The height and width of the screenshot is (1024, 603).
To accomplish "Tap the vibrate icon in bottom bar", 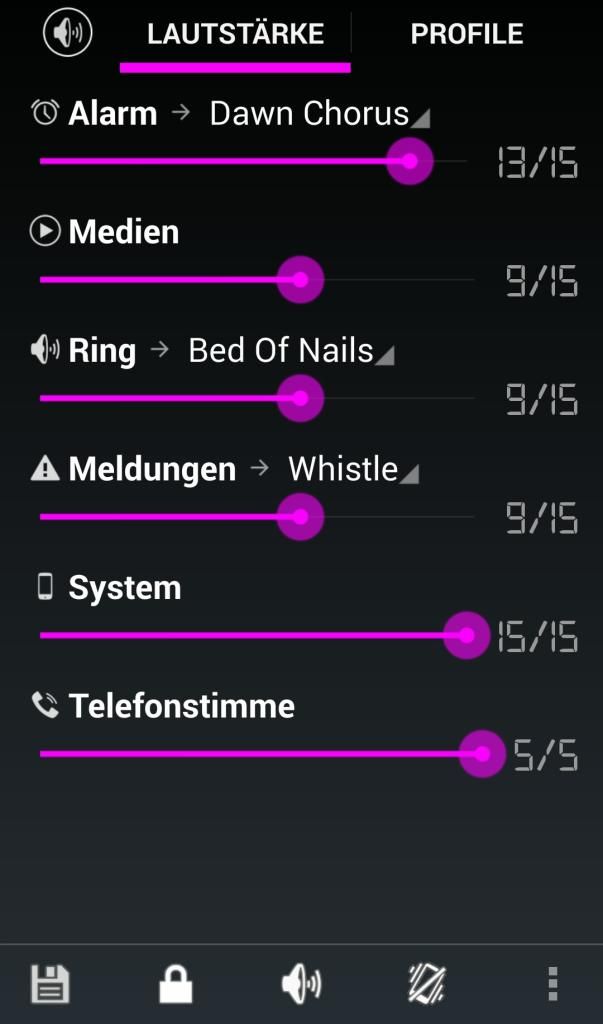I will (427, 984).
